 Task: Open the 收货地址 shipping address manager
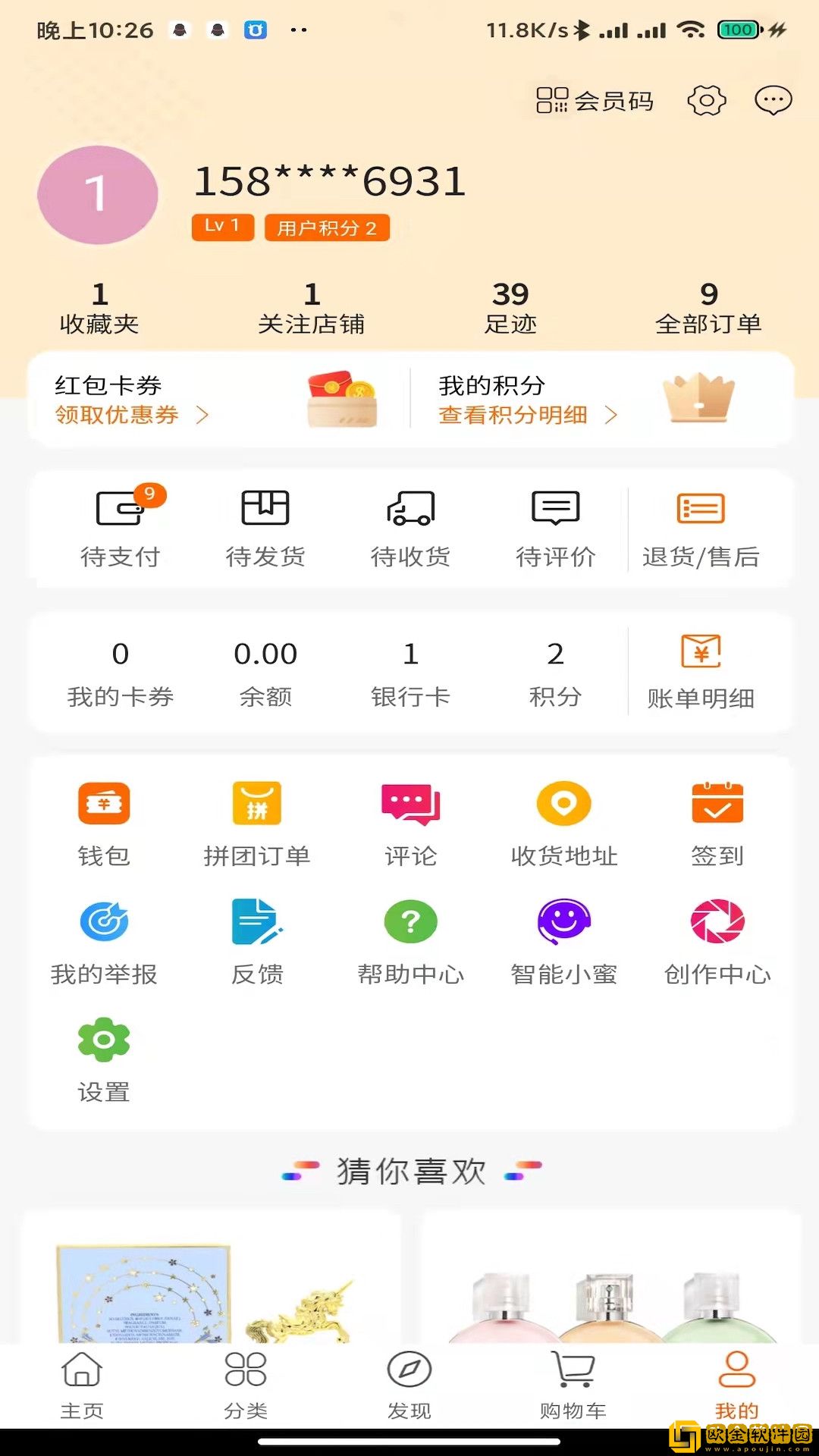(x=563, y=823)
